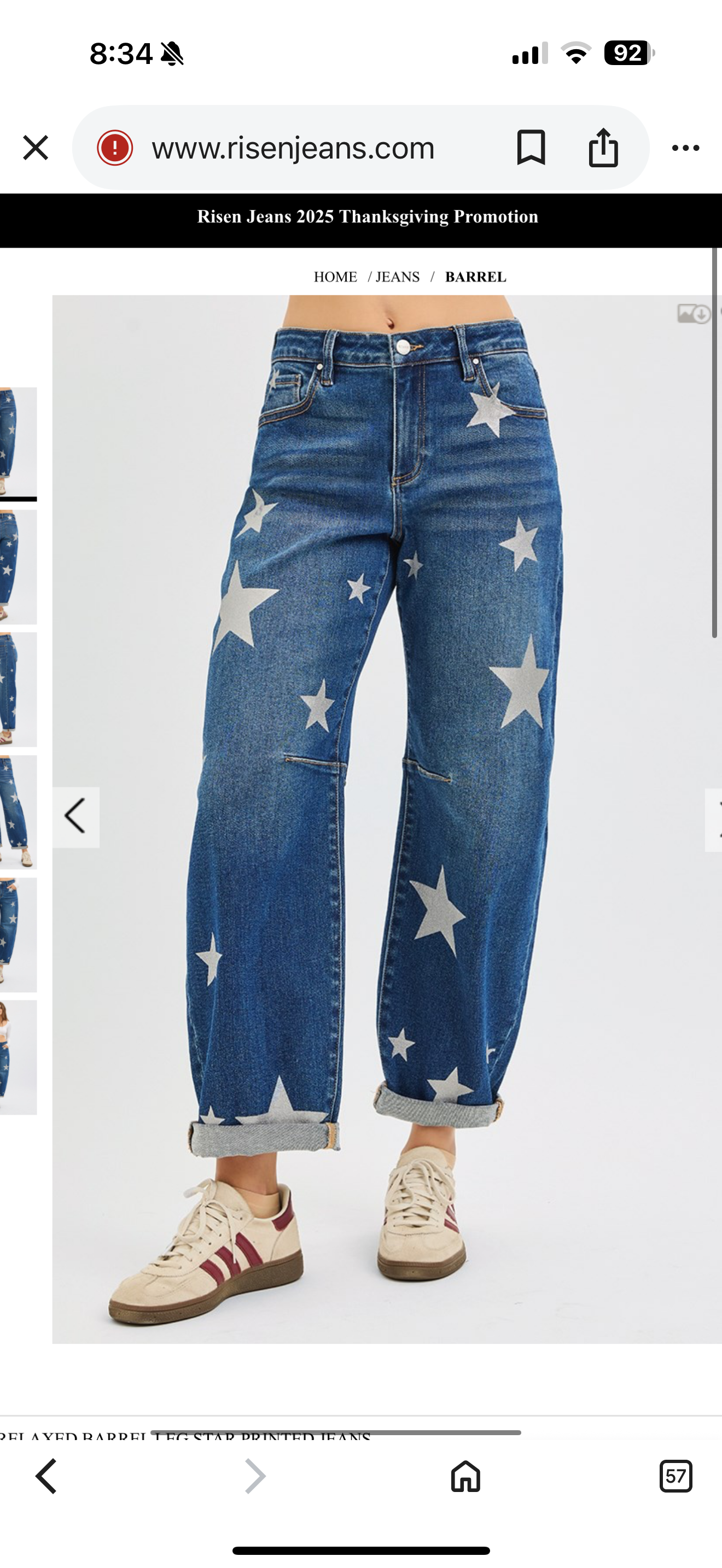The width and height of the screenshot is (722, 1568).
Task: Tap the not-secure warning icon
Action: pyautogui.click(x=115, y=148)
